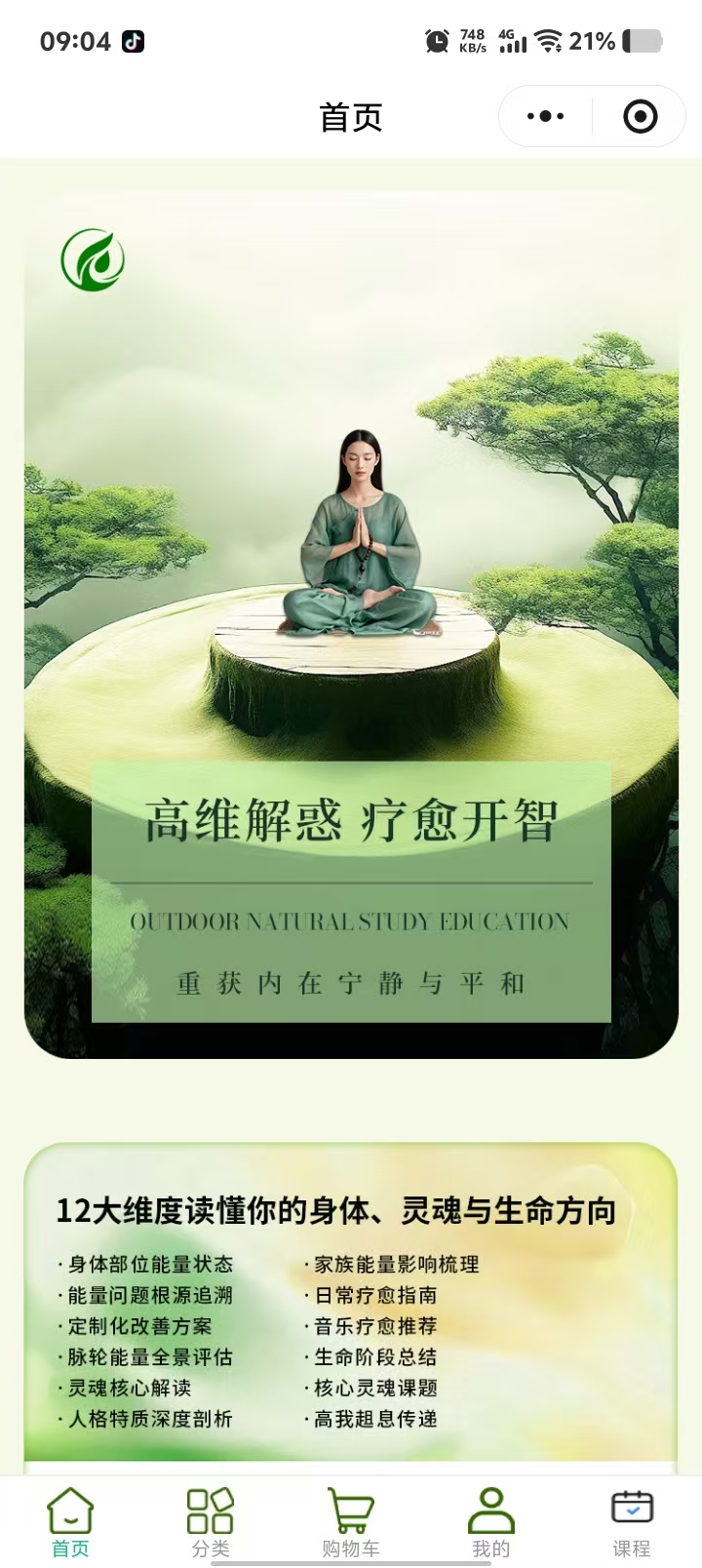This screenshot has width=702, height=1568.
Task: Select the 我的 tab
Action: [x=491, y=1522]
